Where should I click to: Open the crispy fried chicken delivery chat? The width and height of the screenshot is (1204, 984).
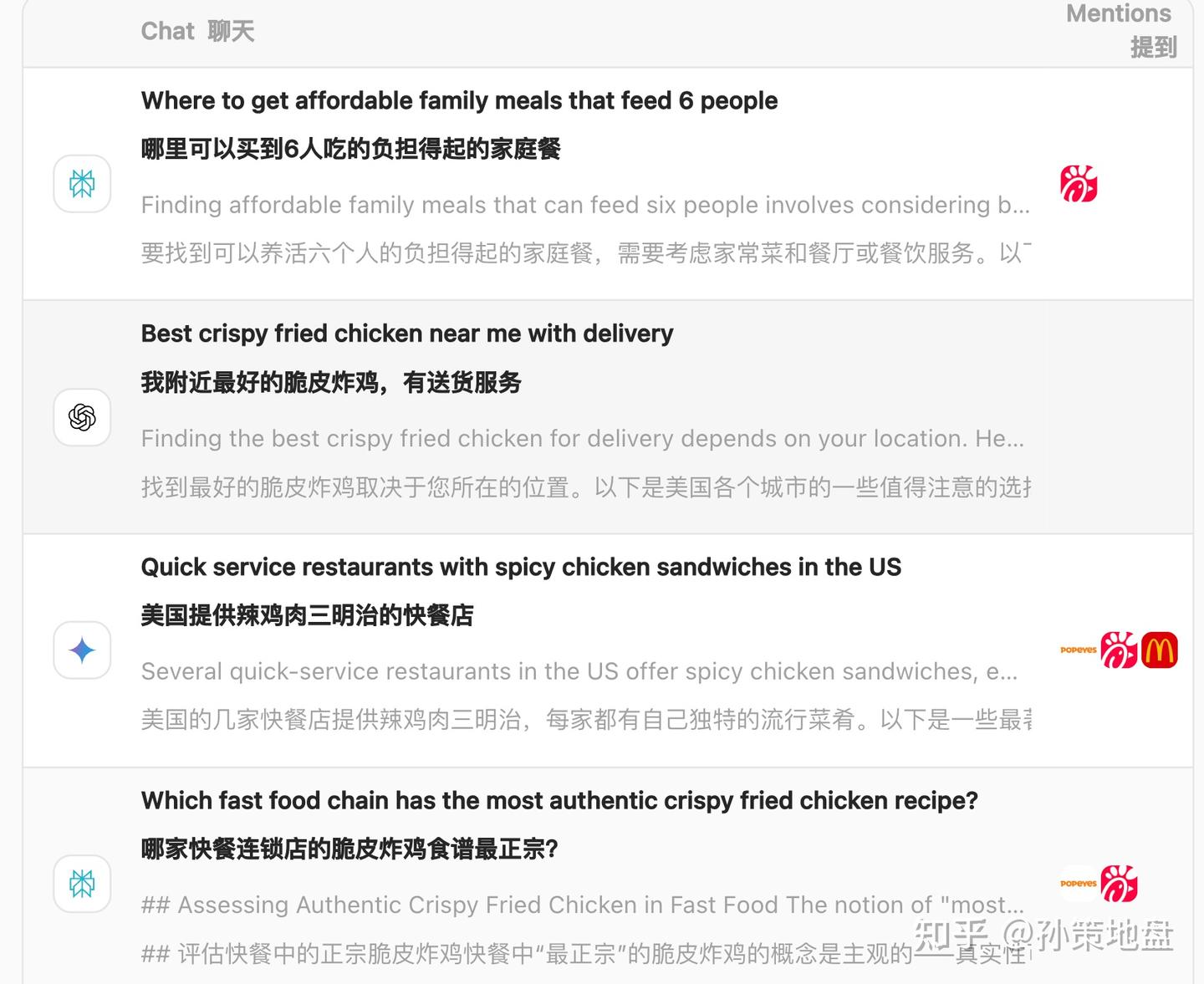click(406, 334)
